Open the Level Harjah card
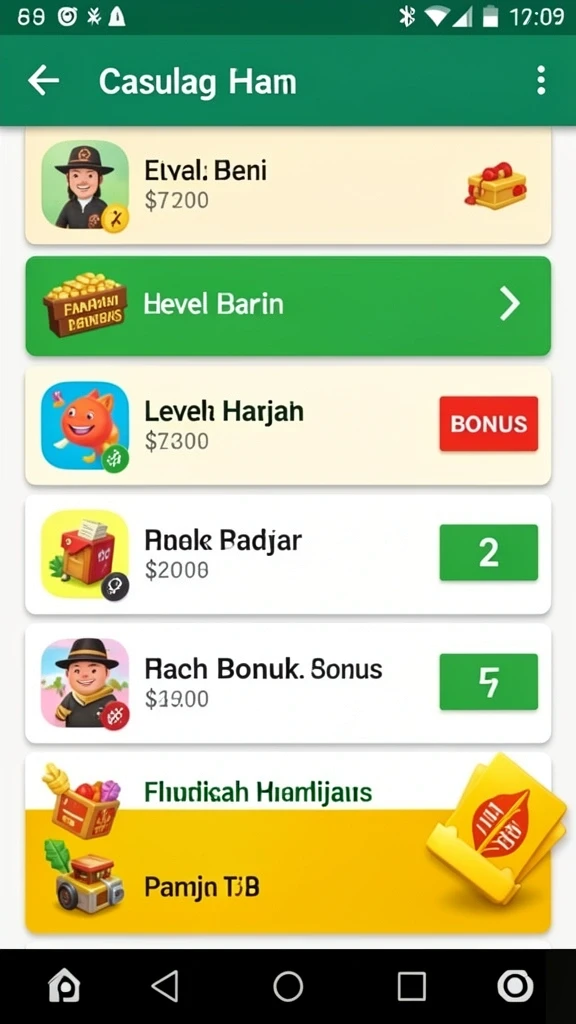The width and height of the screenshot is (576, 1024). 288,425
